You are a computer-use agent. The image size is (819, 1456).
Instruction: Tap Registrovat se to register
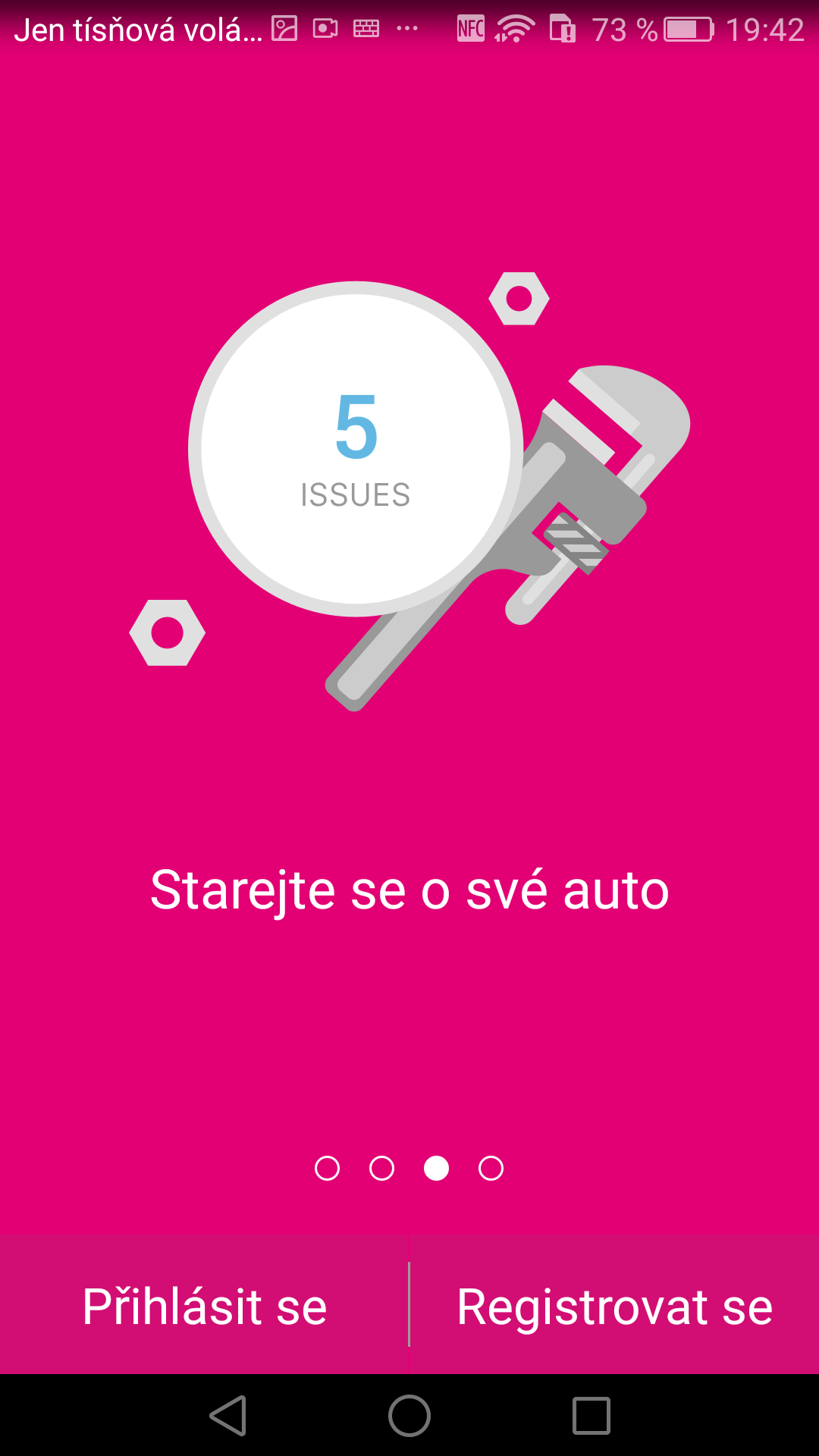click(614, 1306)
